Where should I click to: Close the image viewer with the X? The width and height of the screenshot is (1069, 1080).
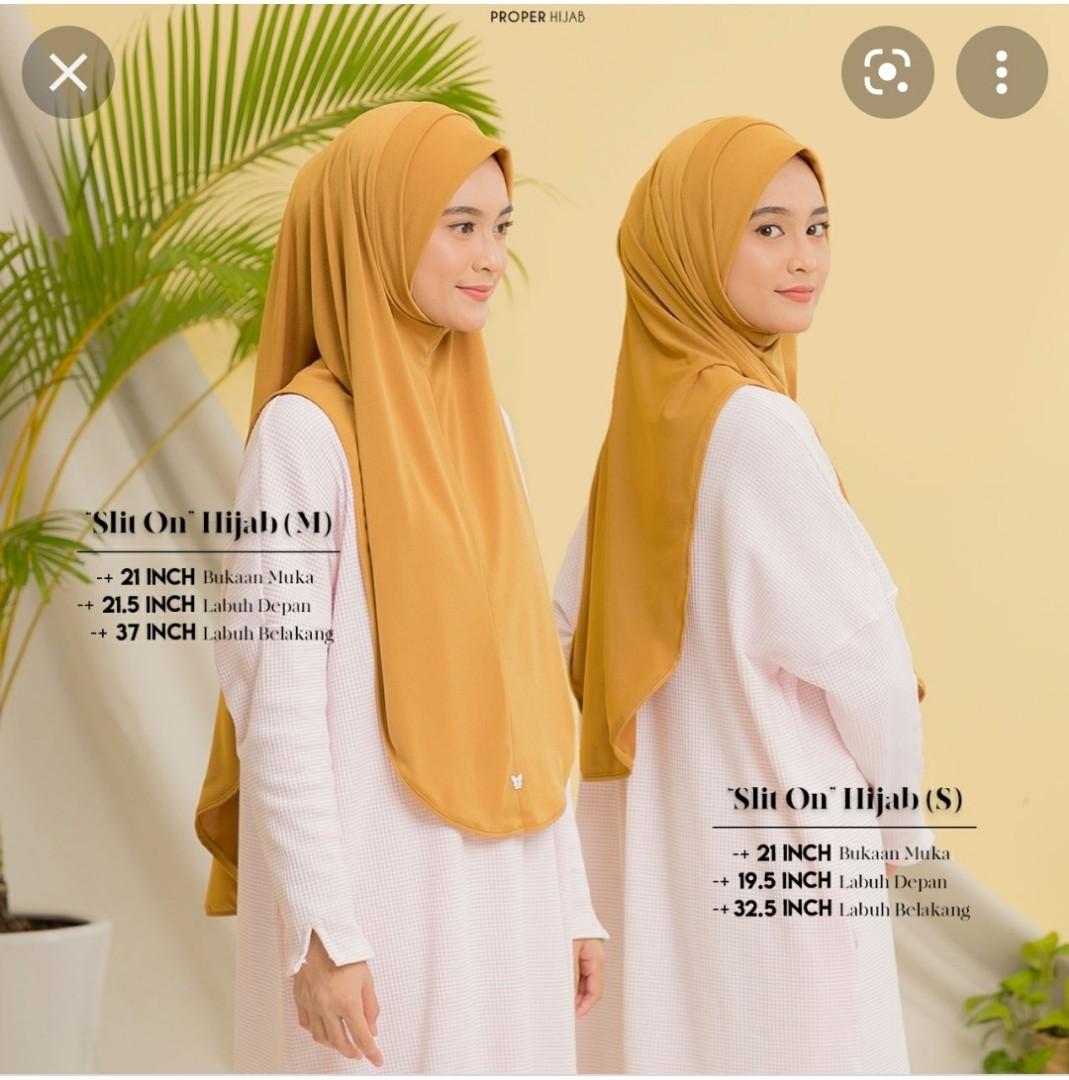pyautogui.click(x=70, y=71)
